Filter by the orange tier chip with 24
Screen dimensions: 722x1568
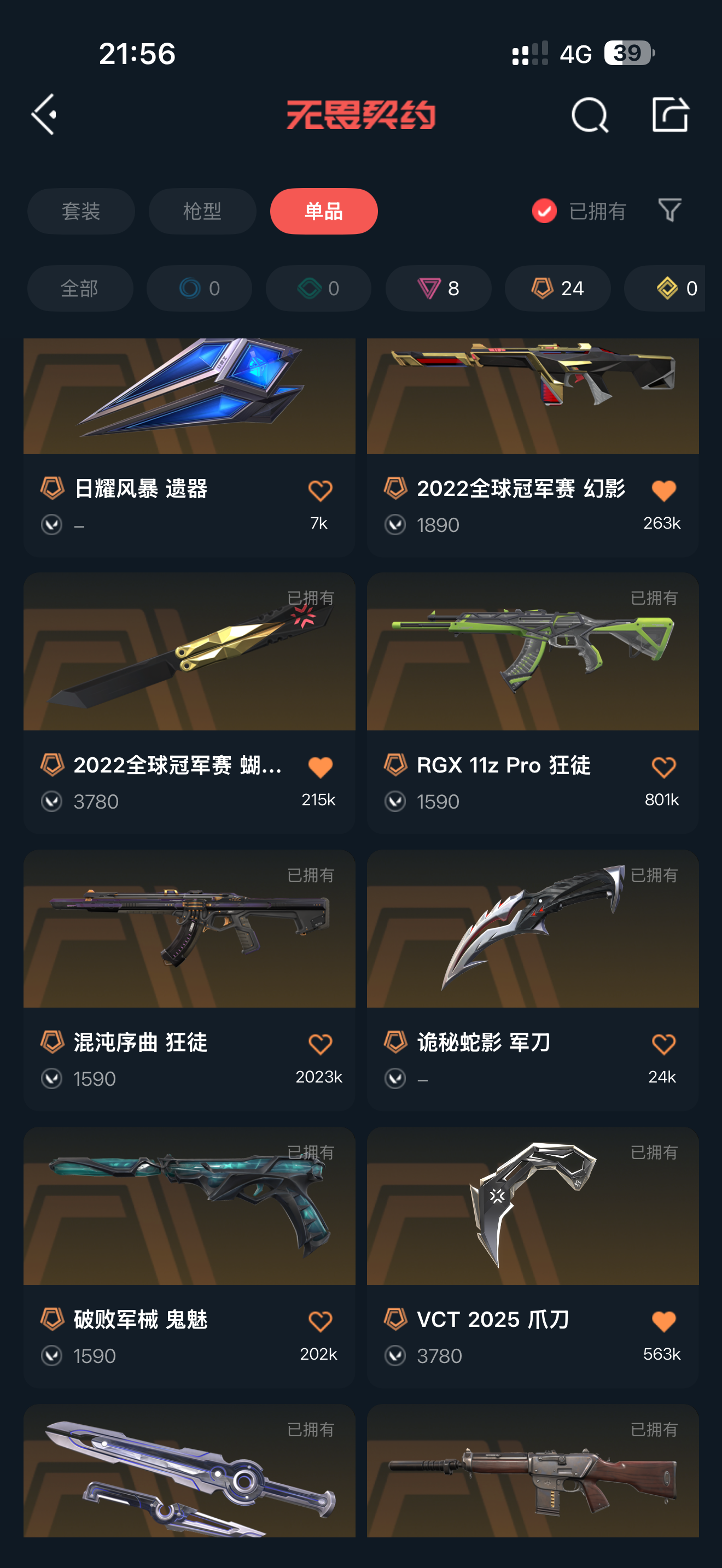557,288
